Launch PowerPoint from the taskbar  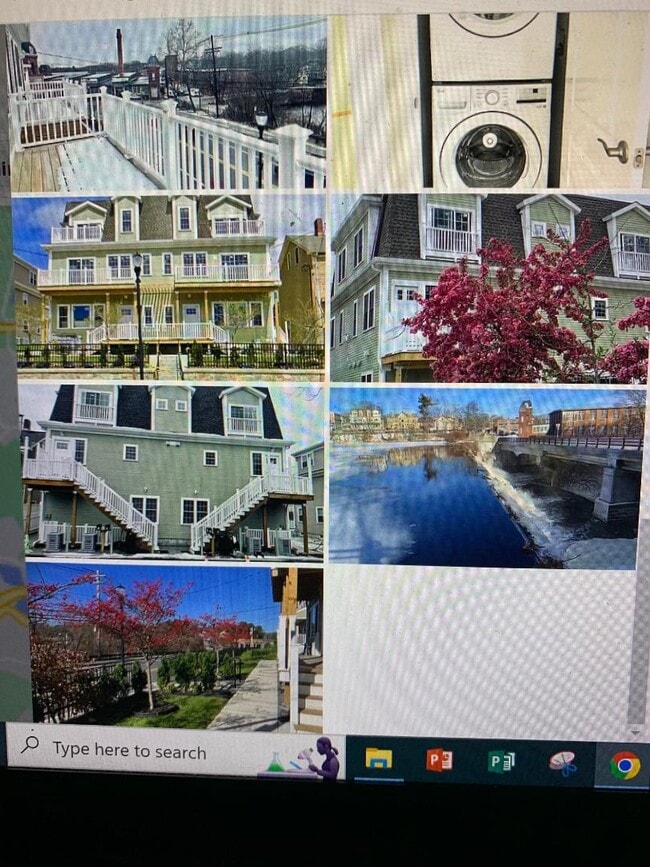(x=439, y=760)
